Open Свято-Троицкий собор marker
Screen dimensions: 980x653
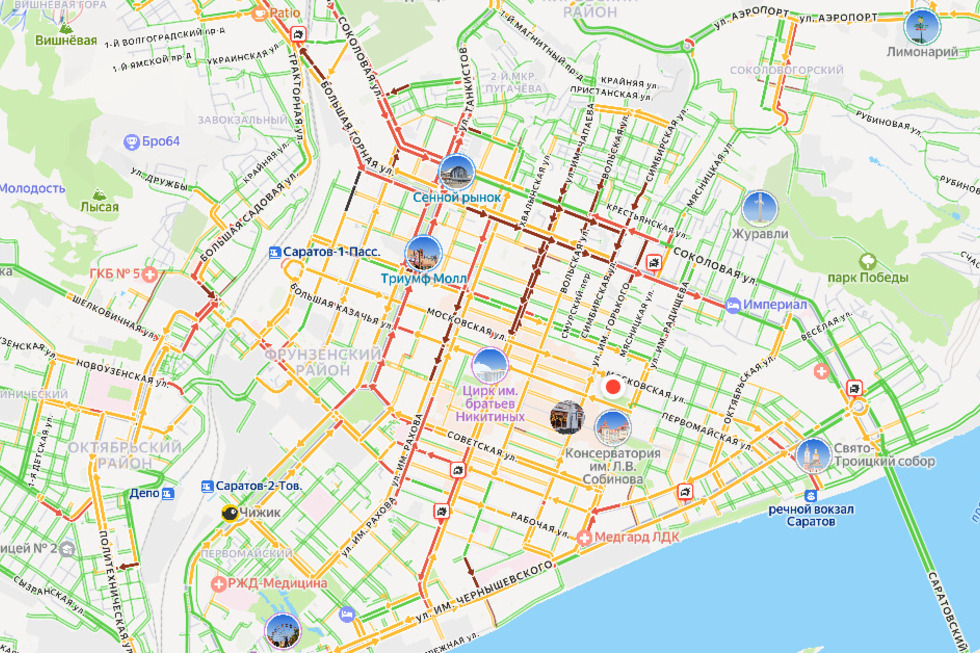tap(813, 456)
